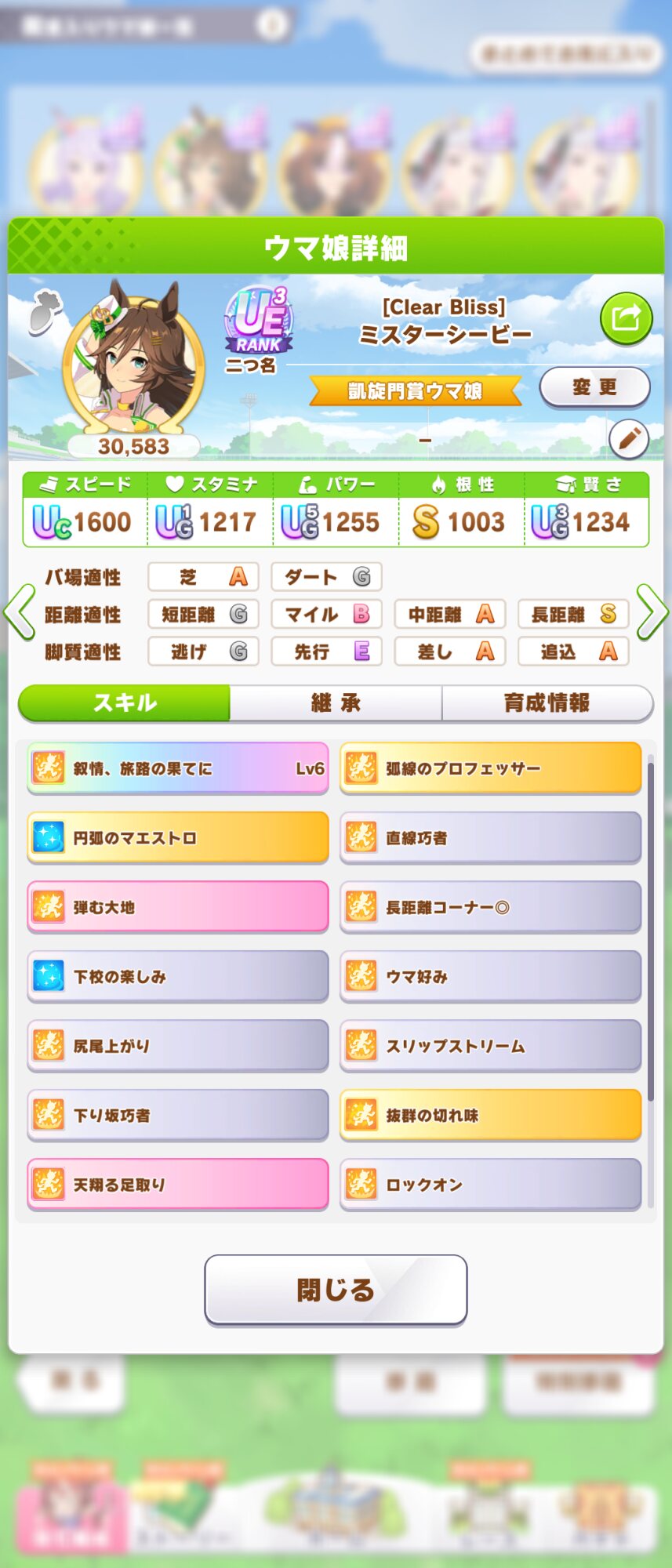The height and width of the screenshot is (1568, 672).
Task: Open the 弾む大地 skill
Action: pyautogui.click(x=178, y=907)
